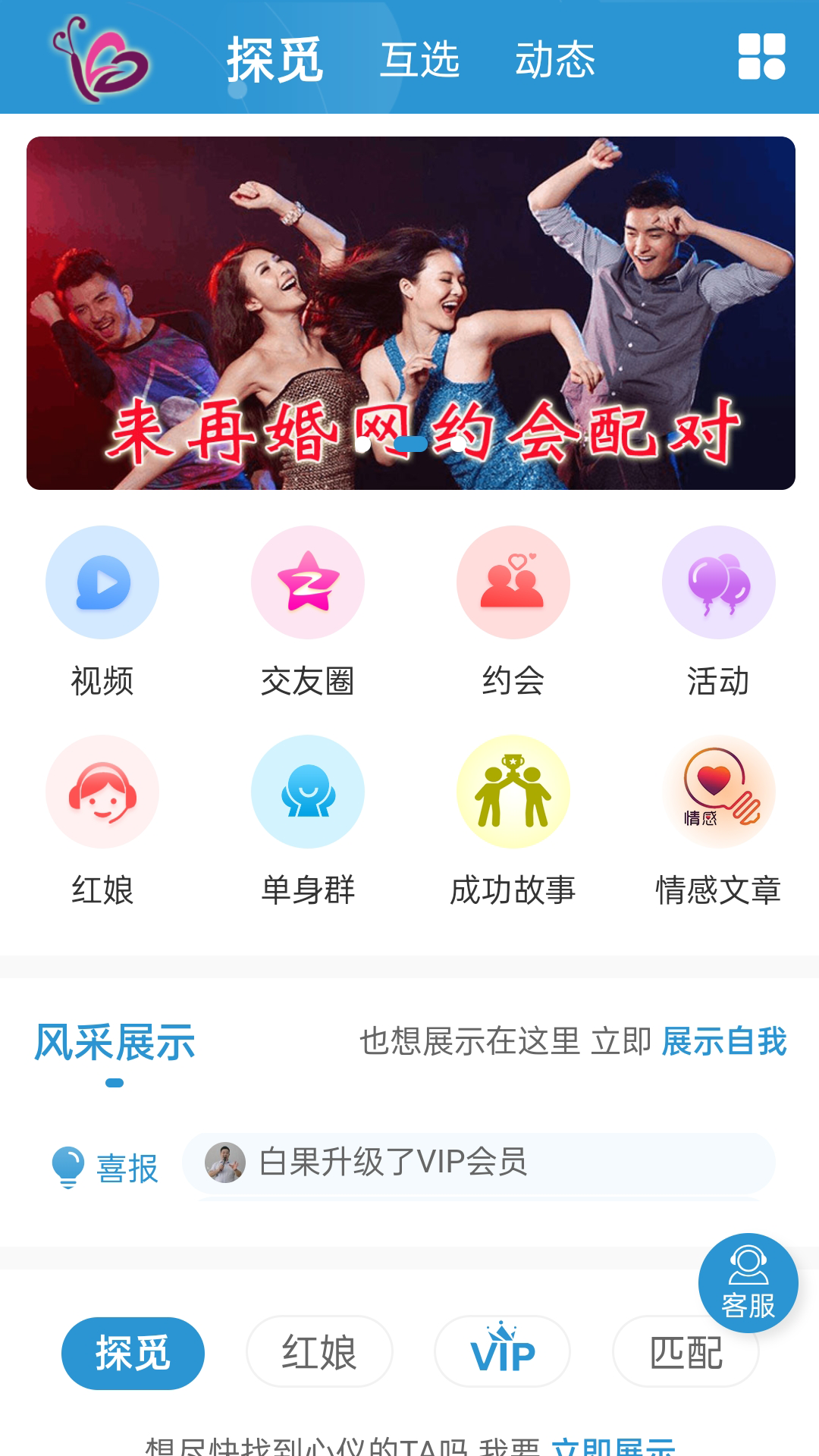819x1456 pixels.
Task: Switch to the VIP chip
Action: pos(502,1352)
